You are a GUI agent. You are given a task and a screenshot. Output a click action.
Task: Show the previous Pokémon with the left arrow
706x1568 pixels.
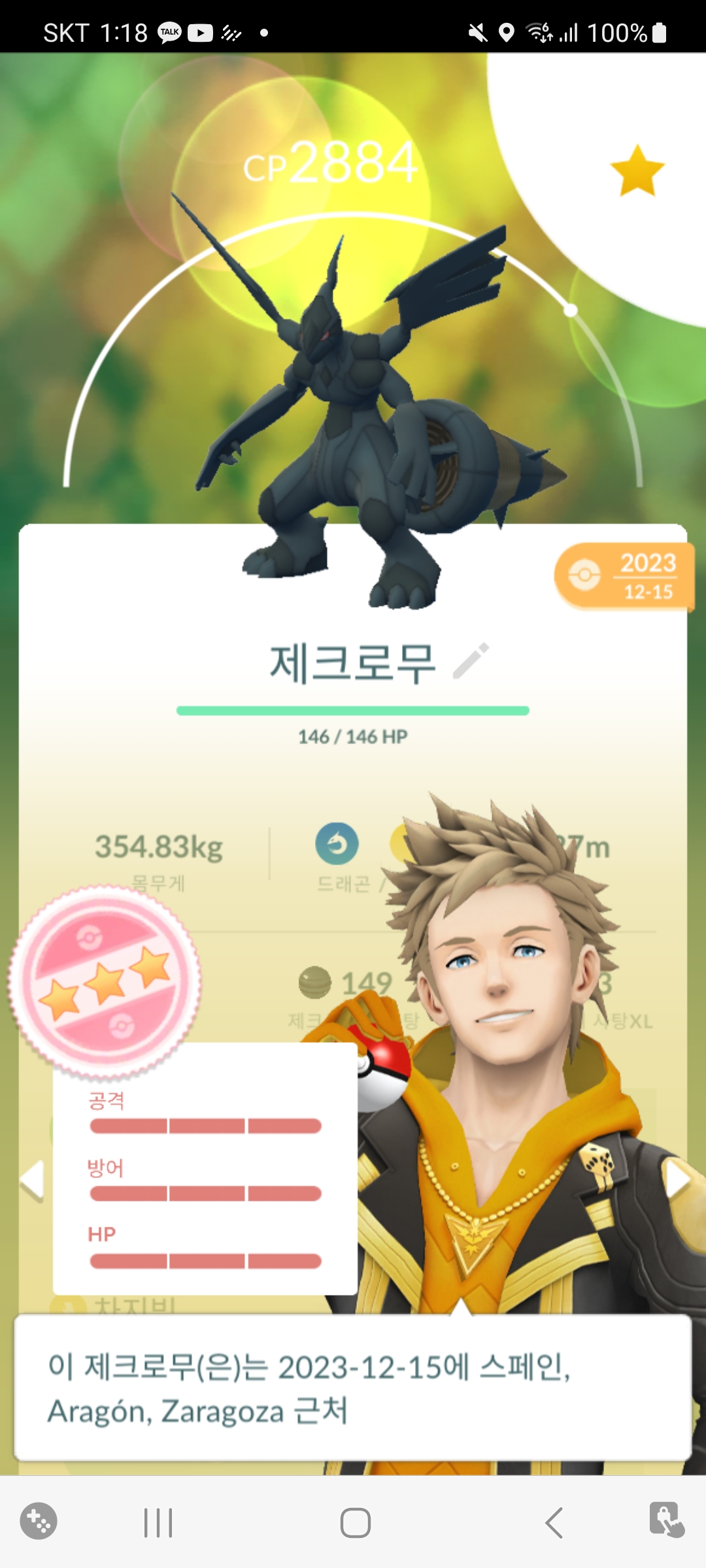[31, 1180]
